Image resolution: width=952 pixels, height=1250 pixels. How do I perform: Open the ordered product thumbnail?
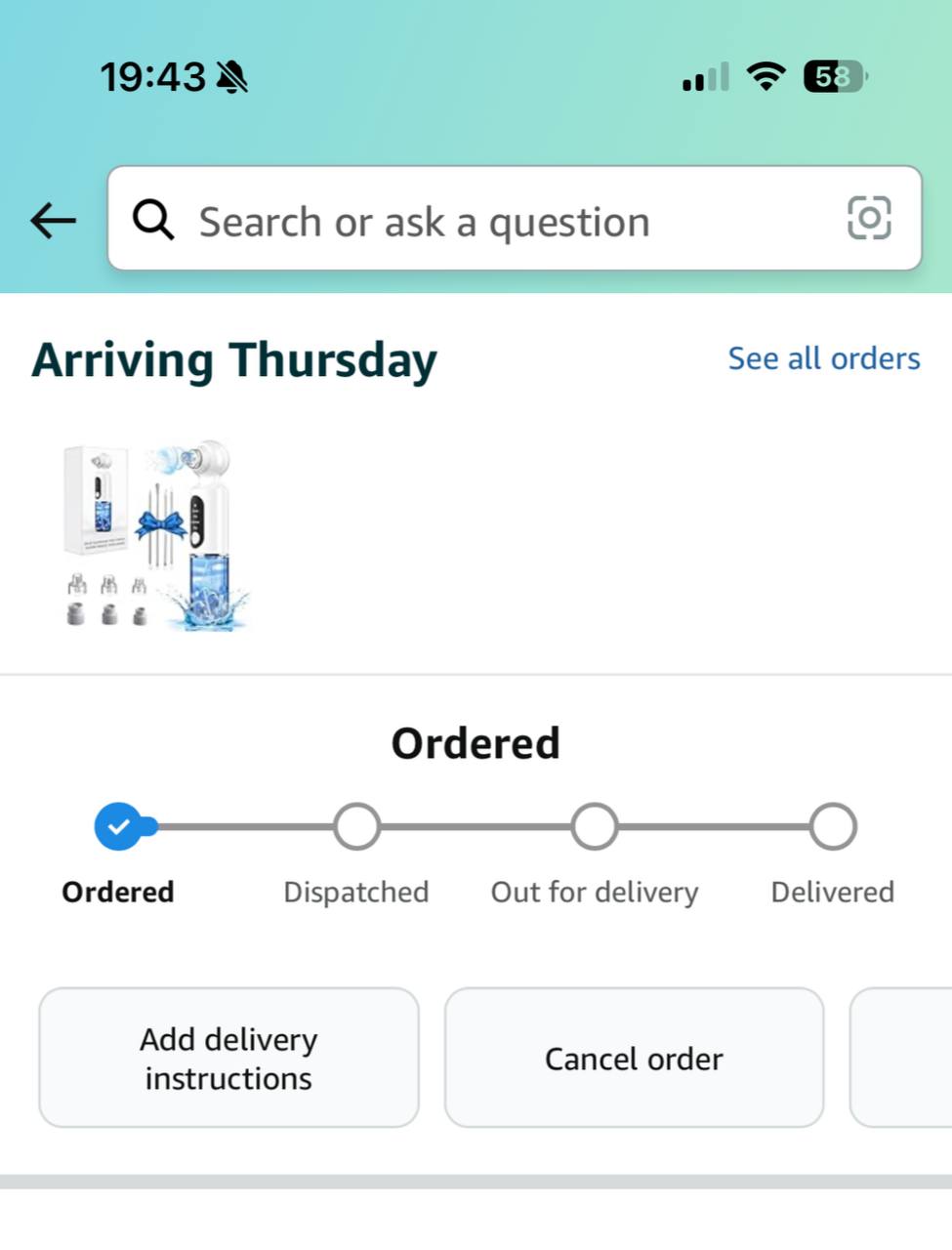tap(156, 535)
